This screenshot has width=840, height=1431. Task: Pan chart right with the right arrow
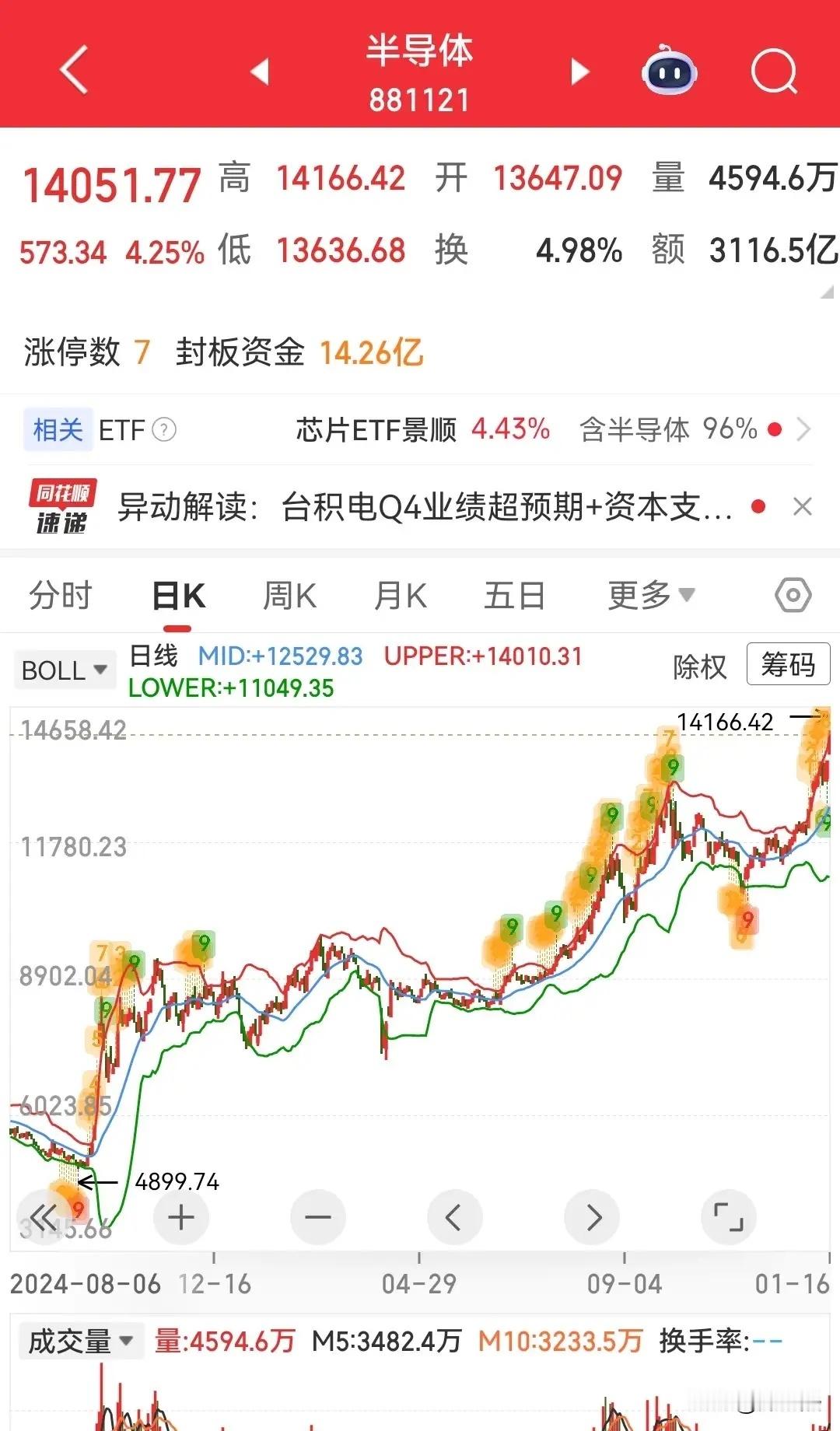593,1217
